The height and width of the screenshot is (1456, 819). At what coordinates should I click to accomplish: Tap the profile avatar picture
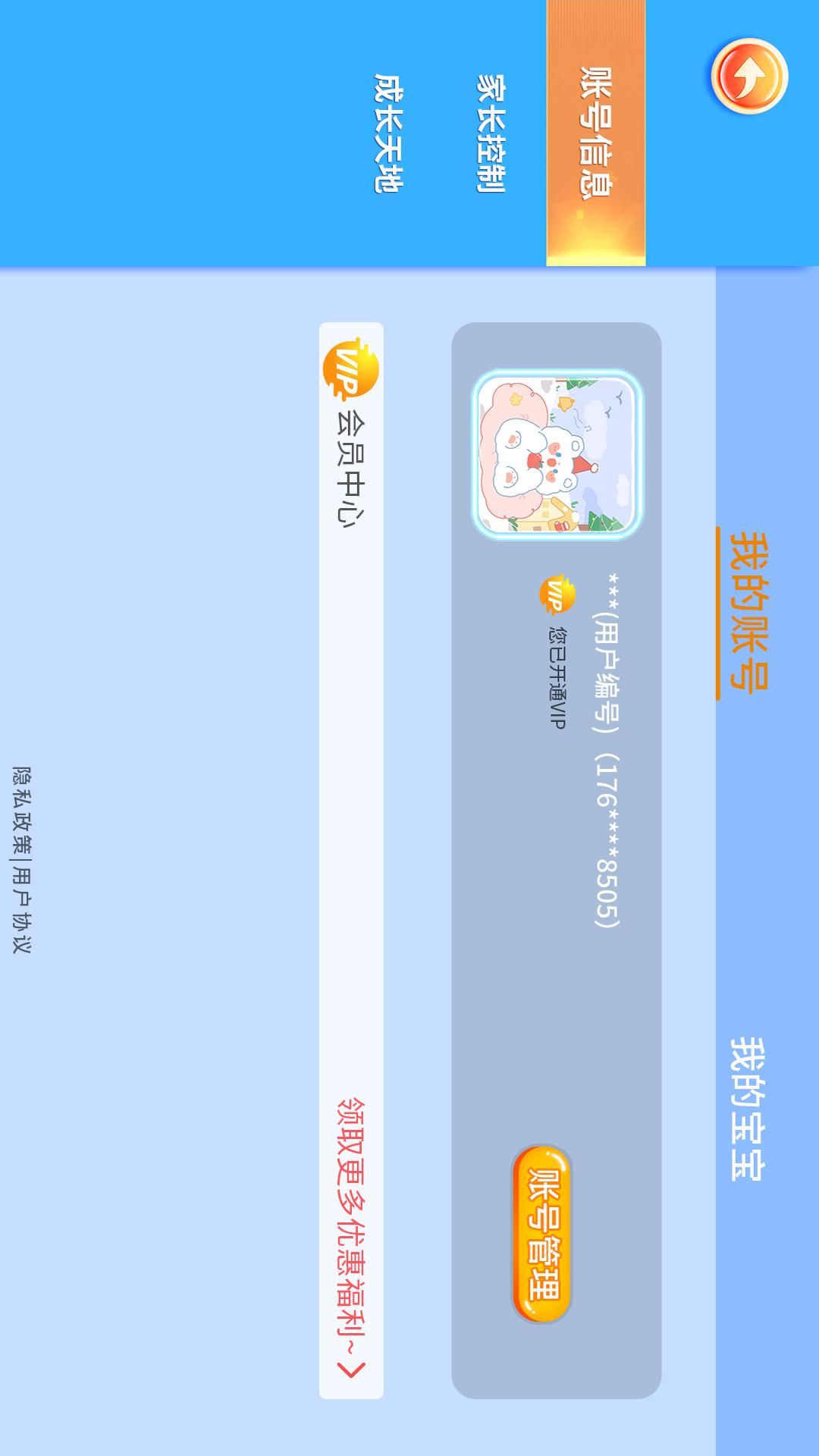click(557, 455)
